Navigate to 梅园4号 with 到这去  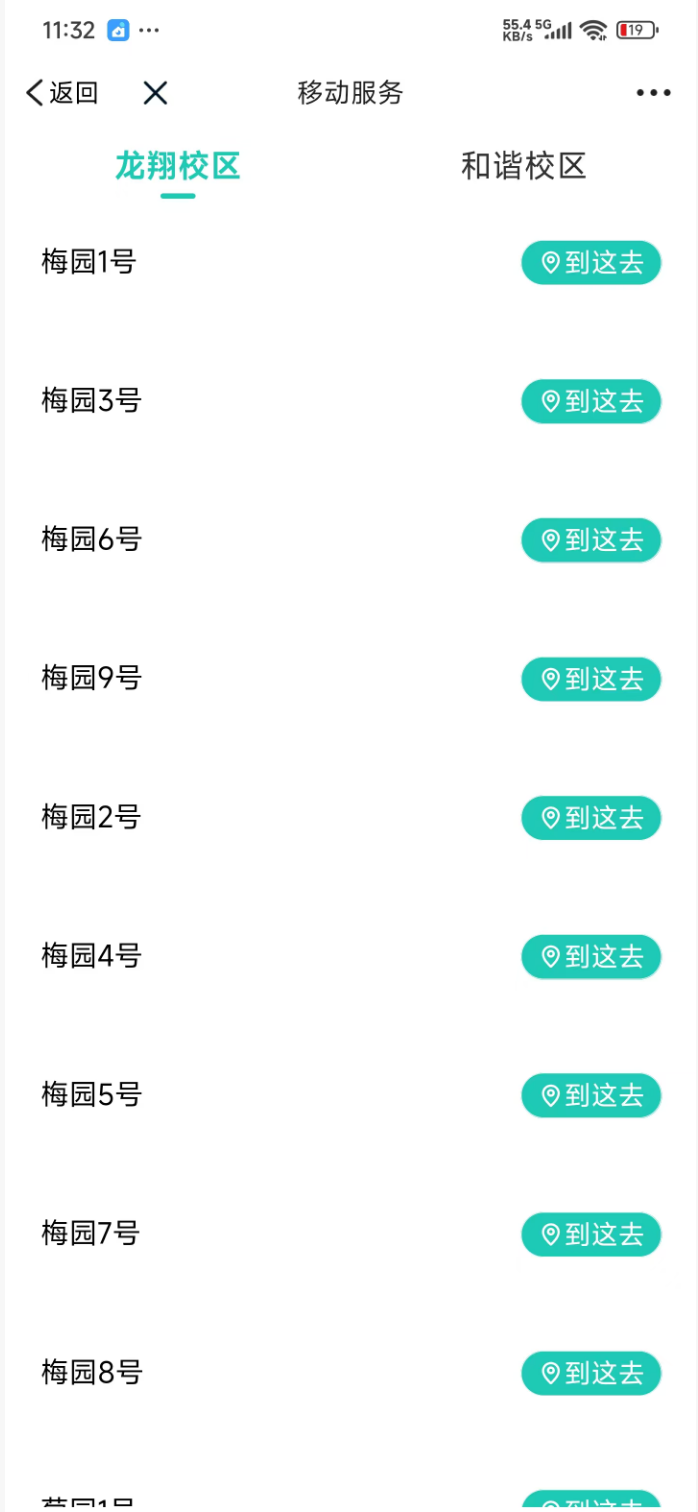click(591, 957)
